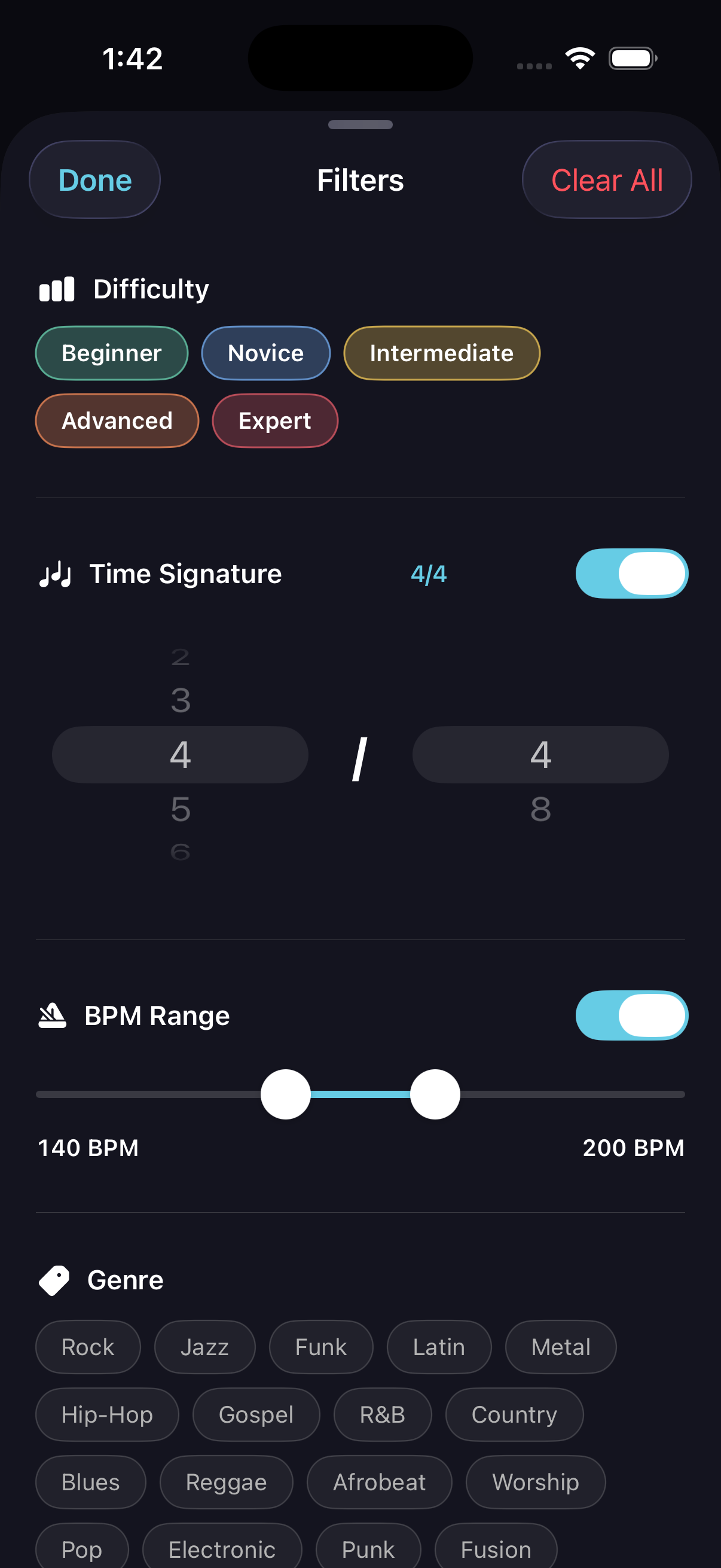This screenshot has height=1568, width=721.
Task: Turn off the BPM Range switch
Action: pos(631,1015)
